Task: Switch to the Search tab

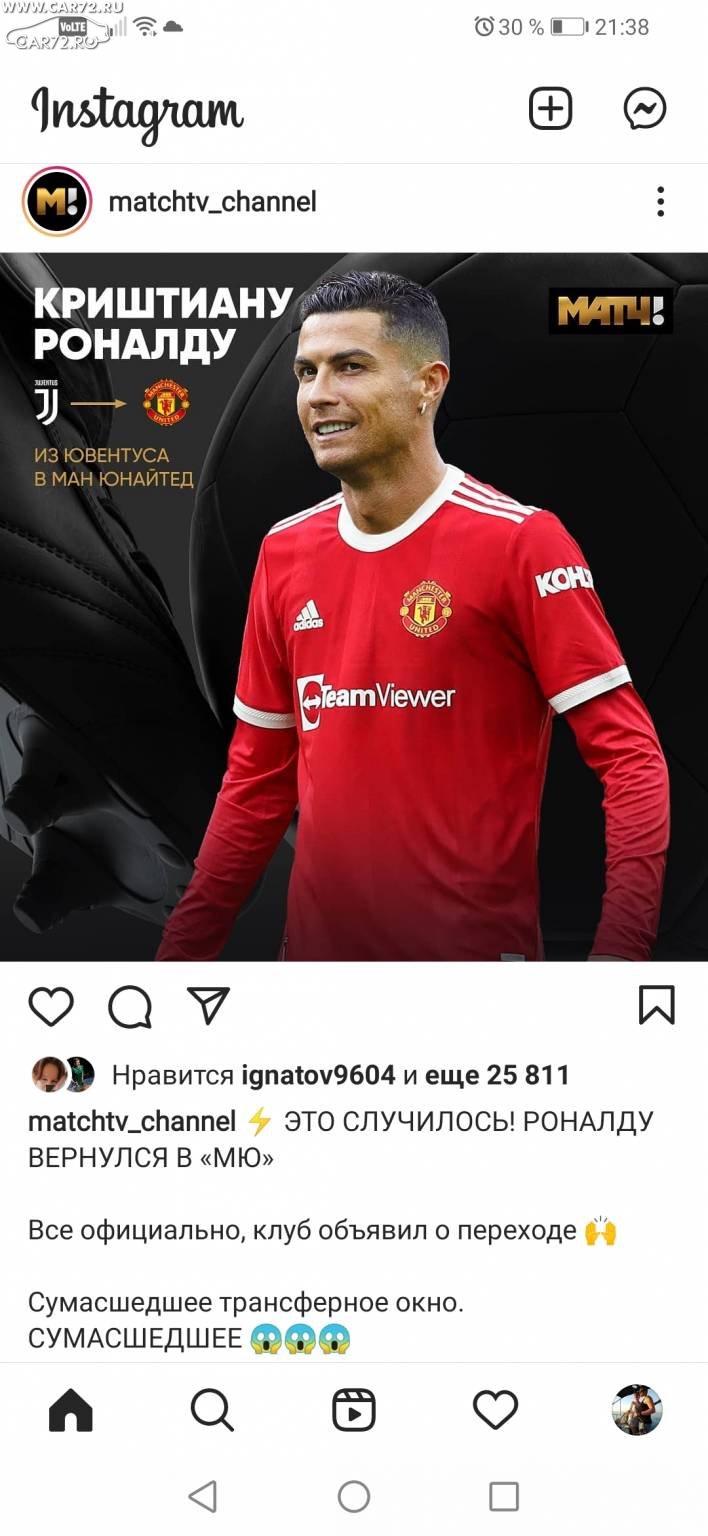Action: [212, 1411]
